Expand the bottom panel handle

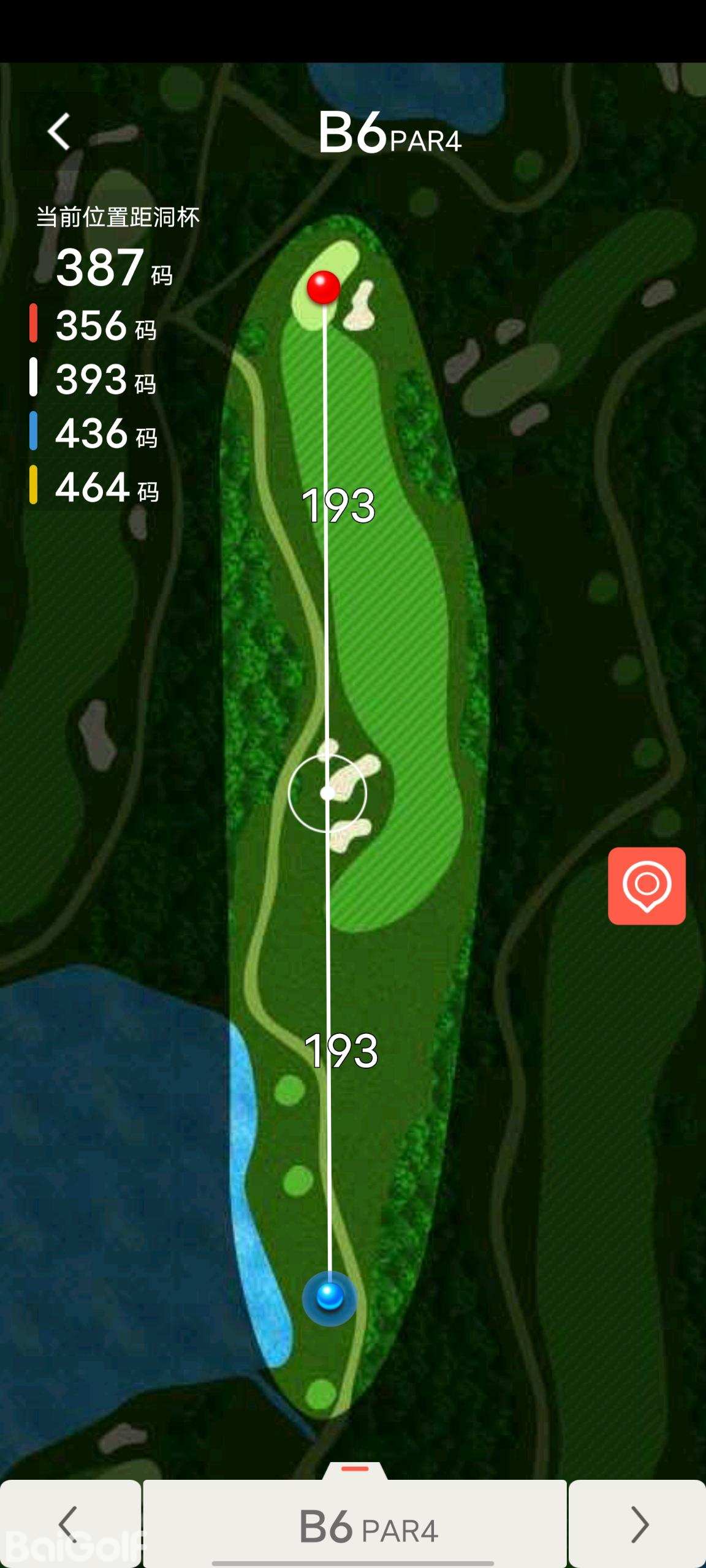(355, 1469)
